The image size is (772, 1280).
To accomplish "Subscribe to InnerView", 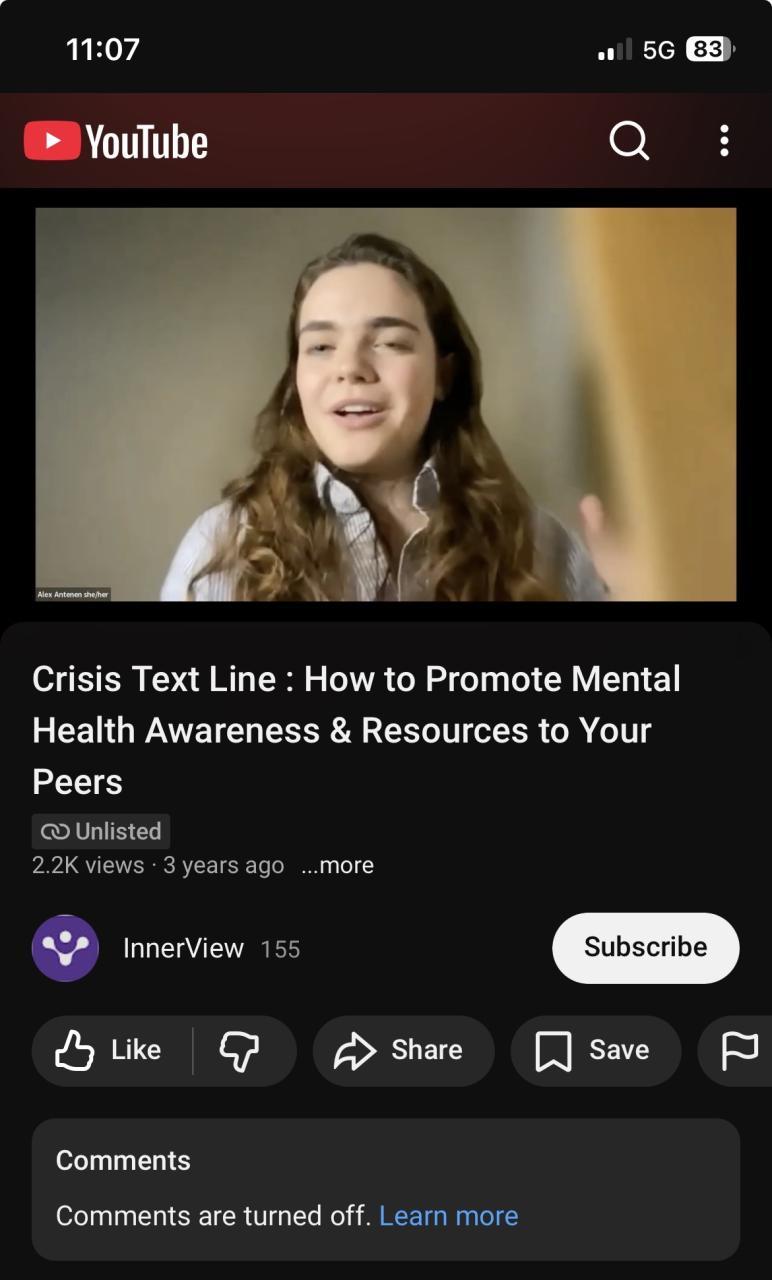I will [x=645, y=947].
